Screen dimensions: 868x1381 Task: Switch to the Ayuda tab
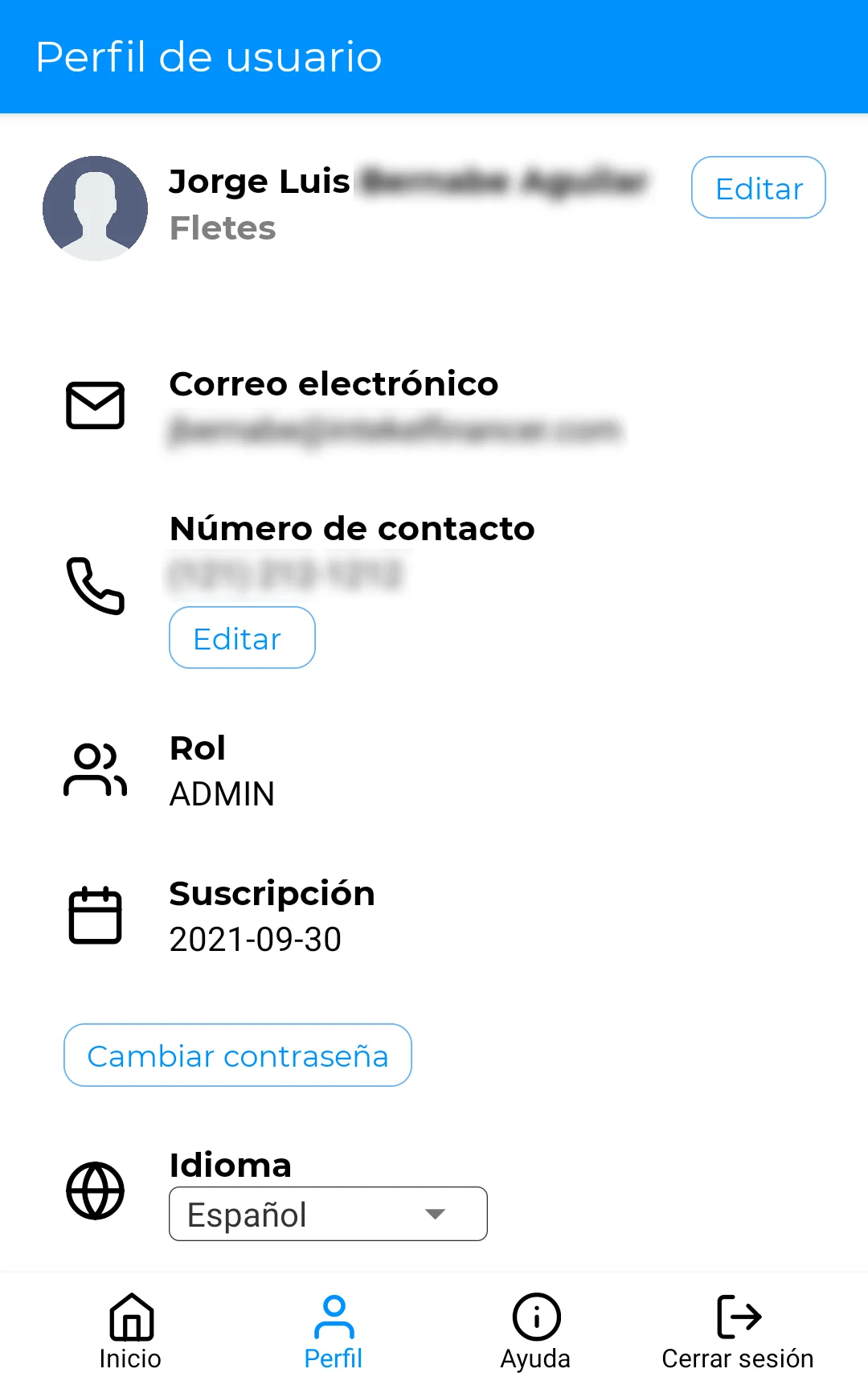pyautogui.click(x=535, y=1331)
